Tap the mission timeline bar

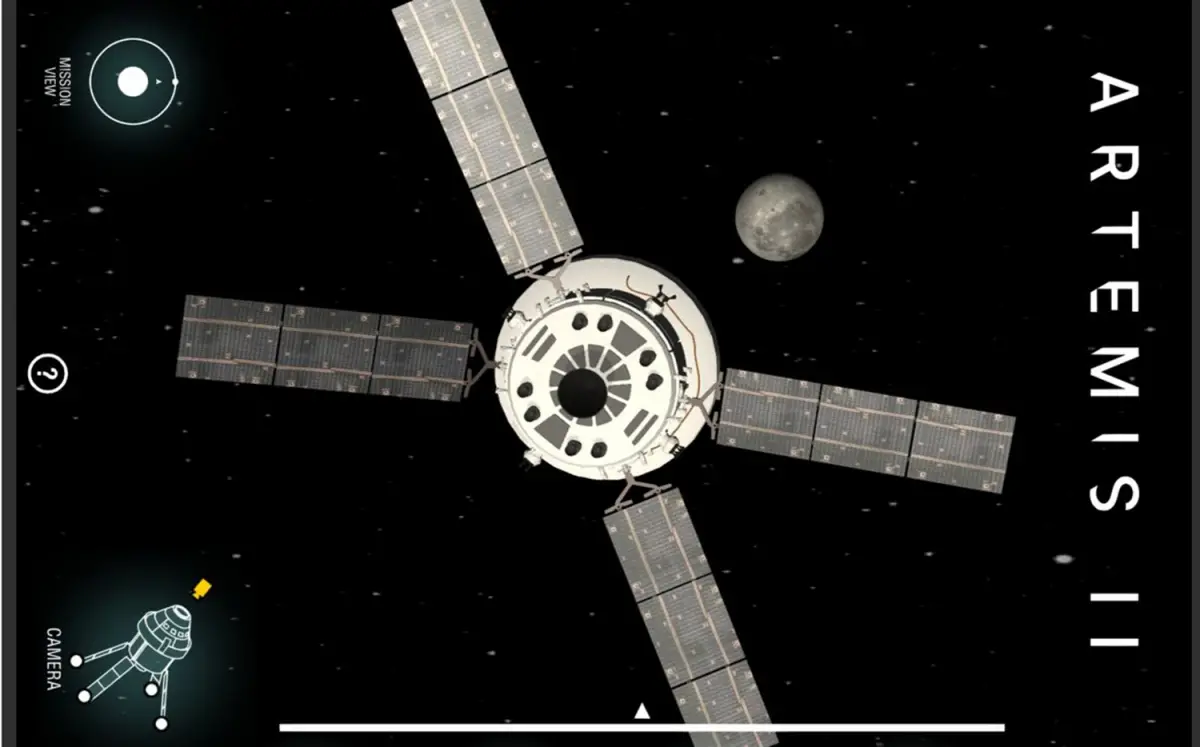point(640,727)
